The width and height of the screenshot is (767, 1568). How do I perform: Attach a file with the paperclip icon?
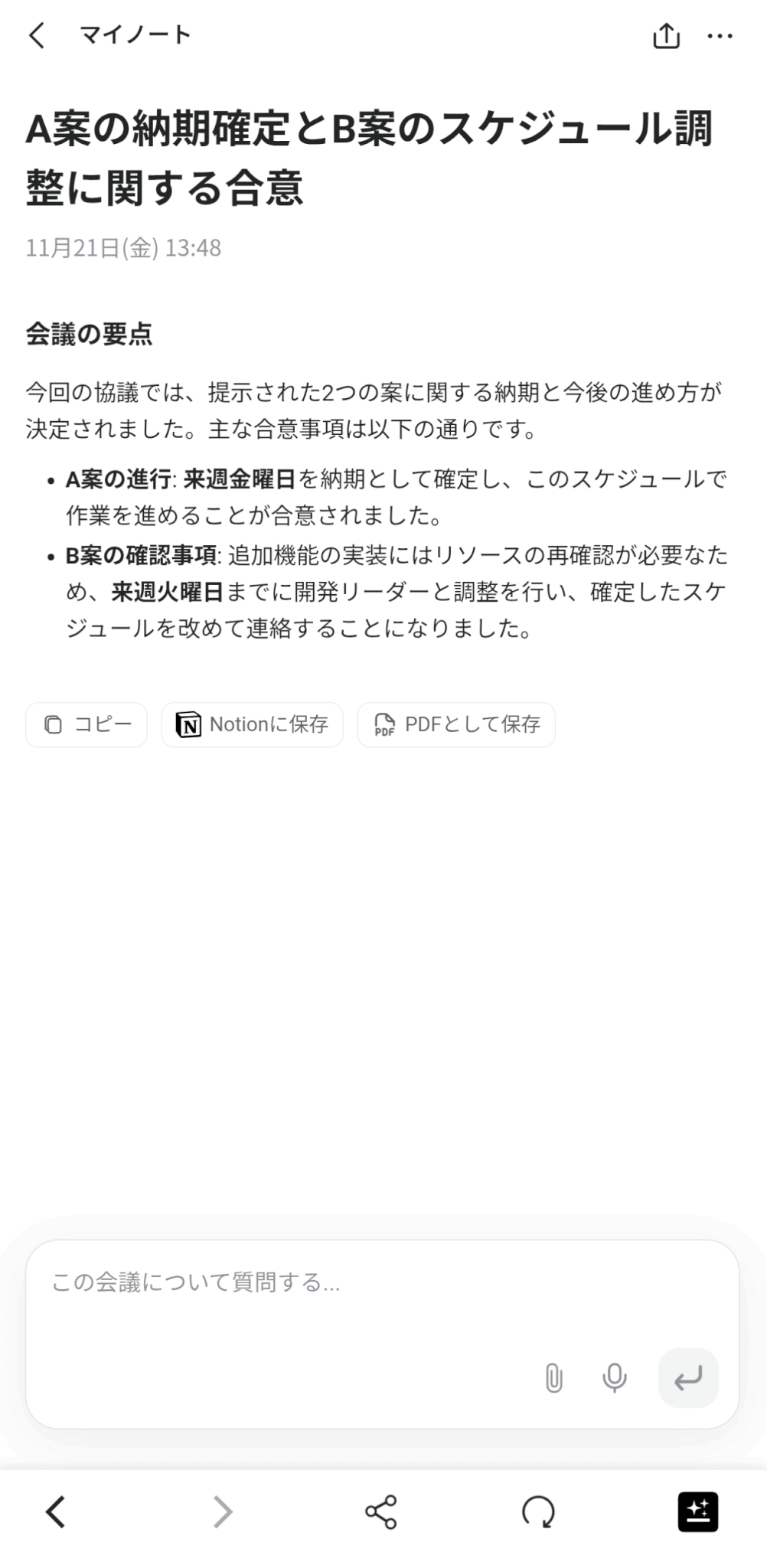tap(553, 1378)
